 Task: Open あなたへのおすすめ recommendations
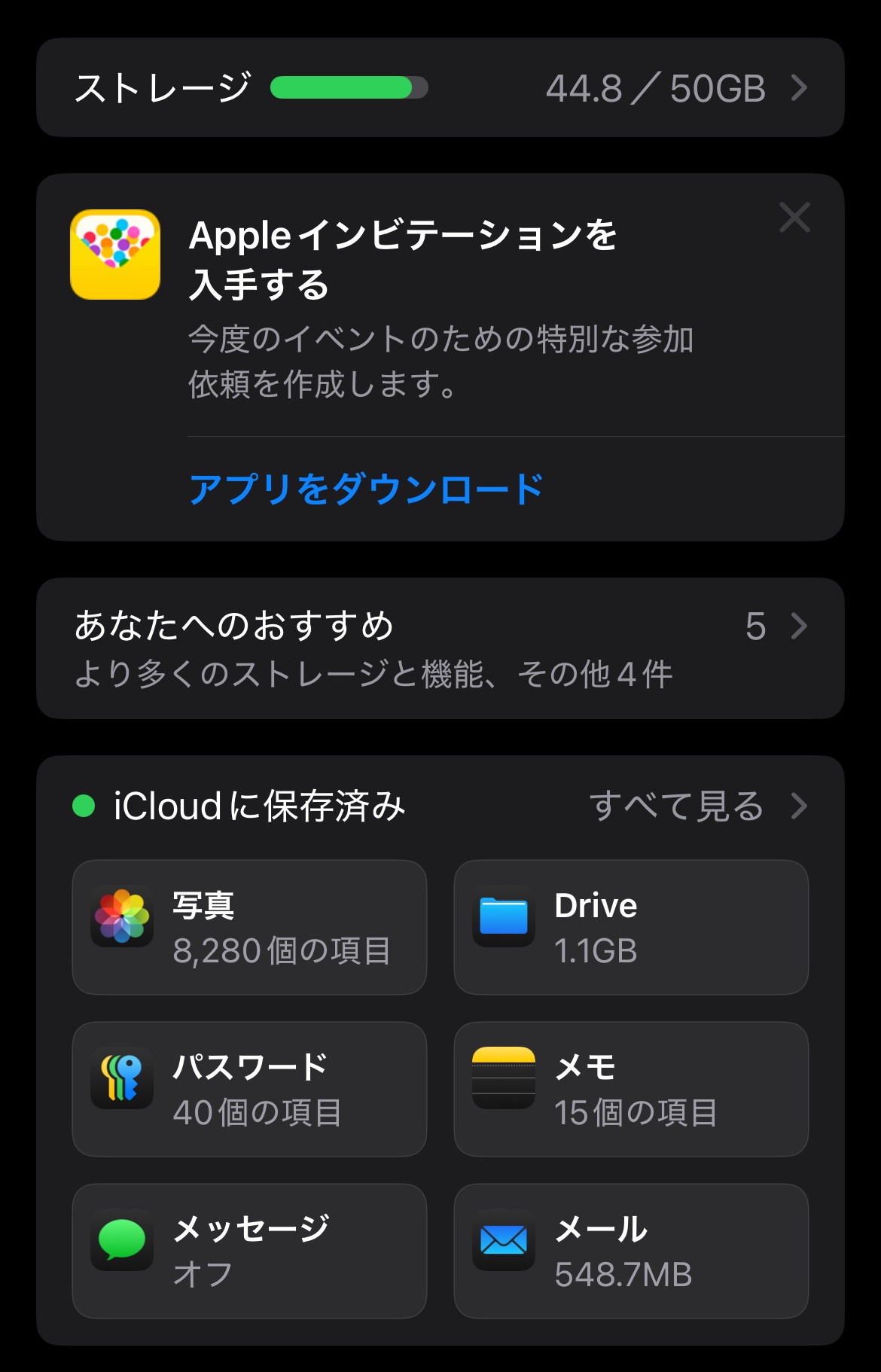[440, 648]
